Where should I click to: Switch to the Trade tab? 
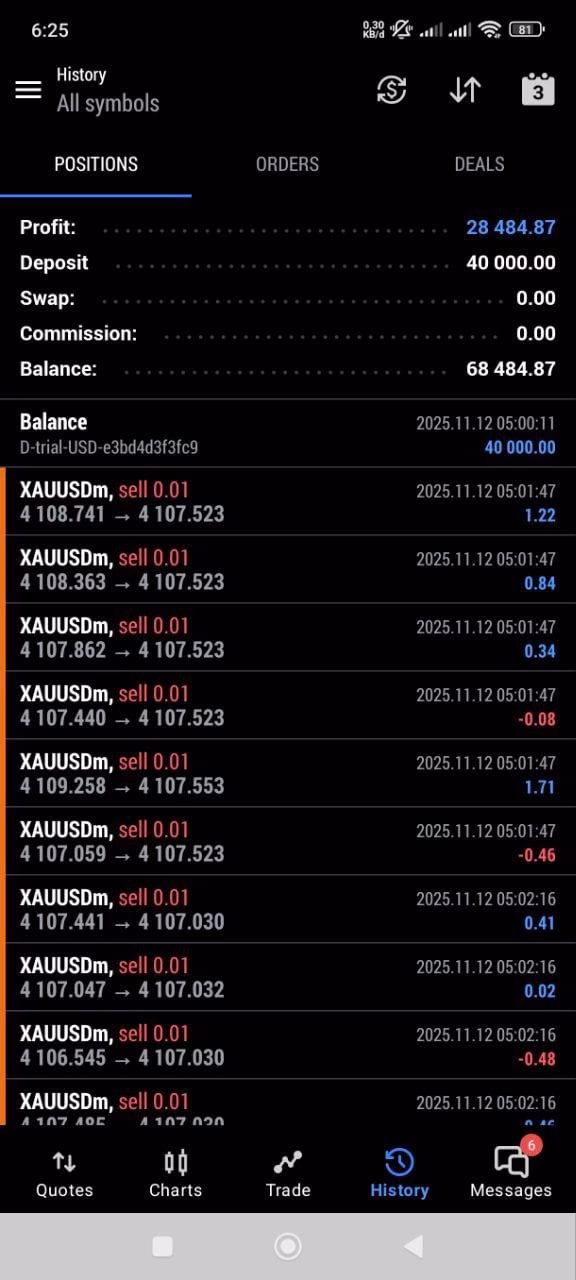[x=288, y=1174]
